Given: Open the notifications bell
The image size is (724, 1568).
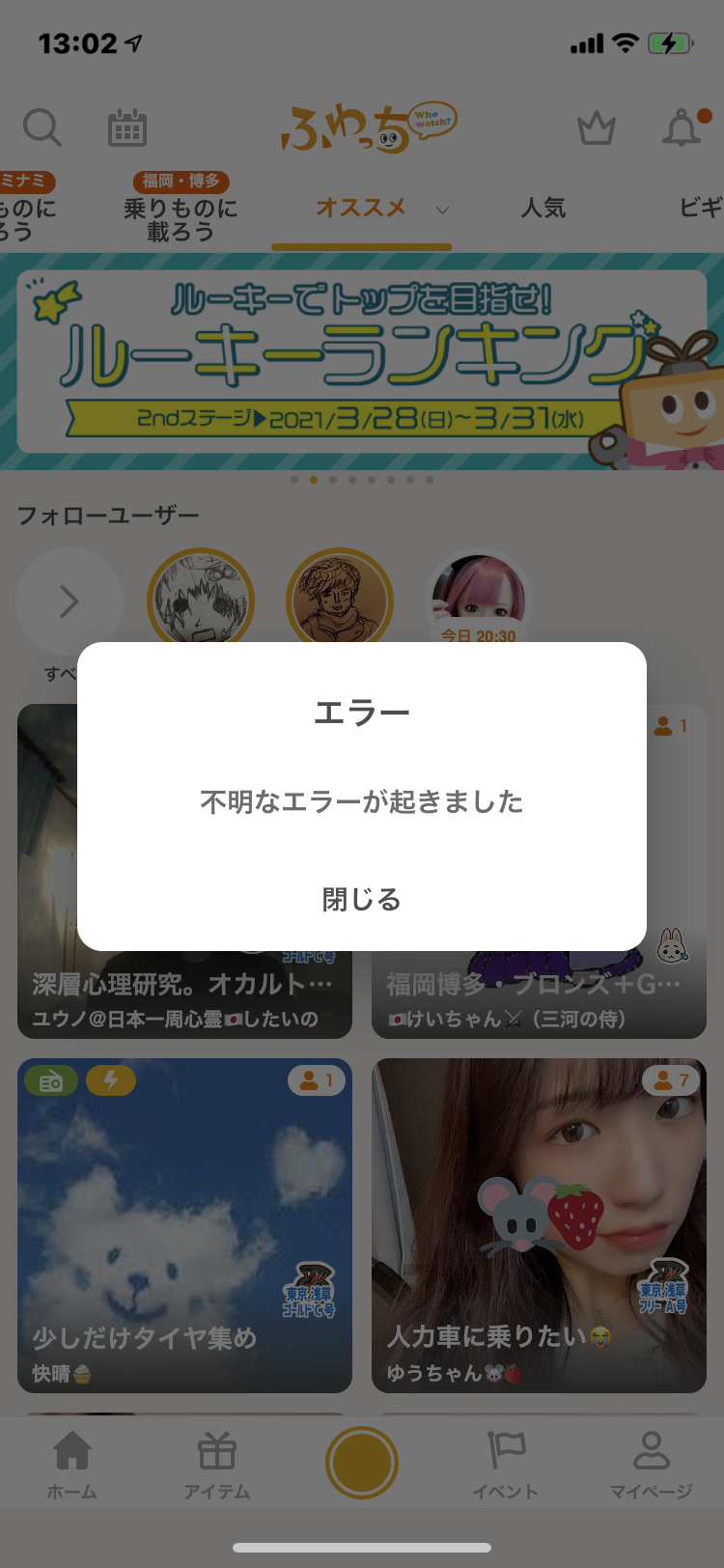Looking at the screenshot, I should [x=682, y=128].
